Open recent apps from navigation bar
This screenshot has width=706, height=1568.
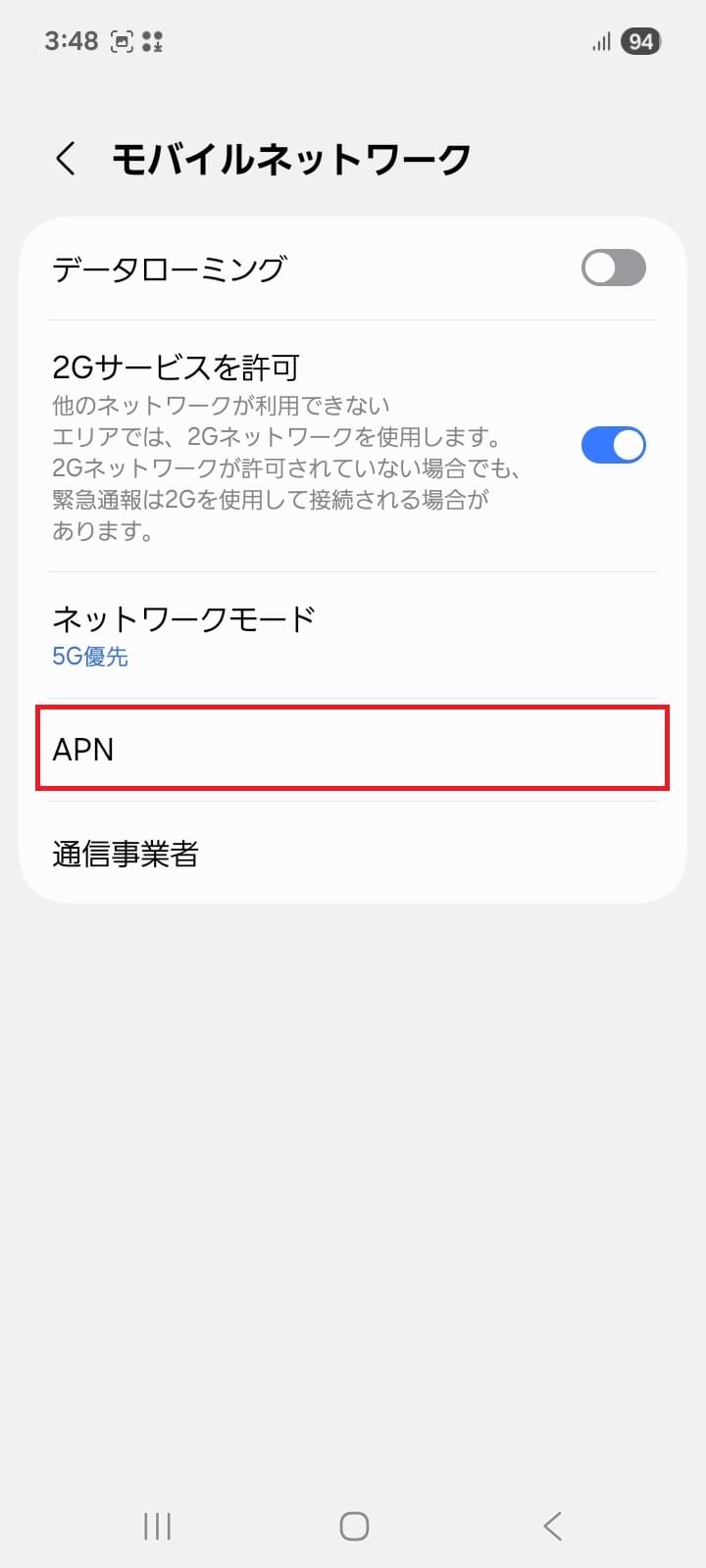[x=157, y=1526]
